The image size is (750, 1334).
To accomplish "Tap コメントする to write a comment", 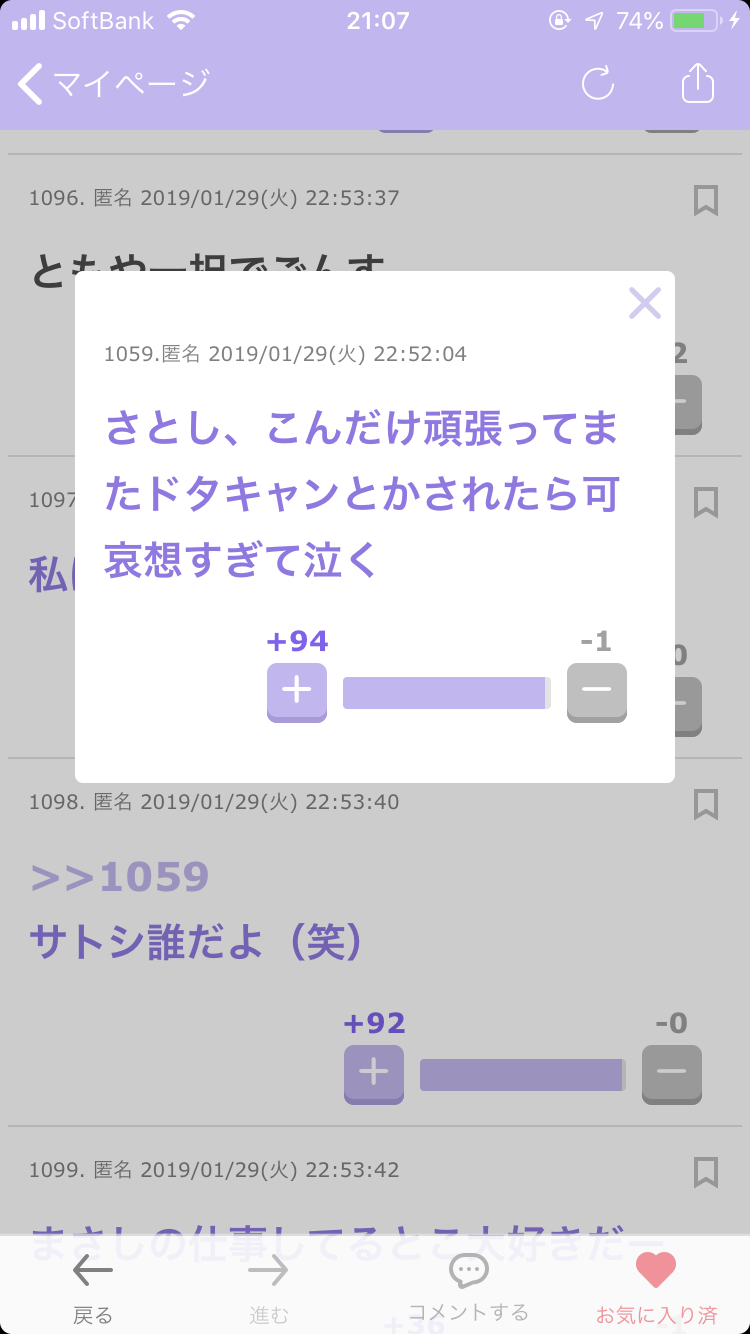I will tap(468, 1288).
